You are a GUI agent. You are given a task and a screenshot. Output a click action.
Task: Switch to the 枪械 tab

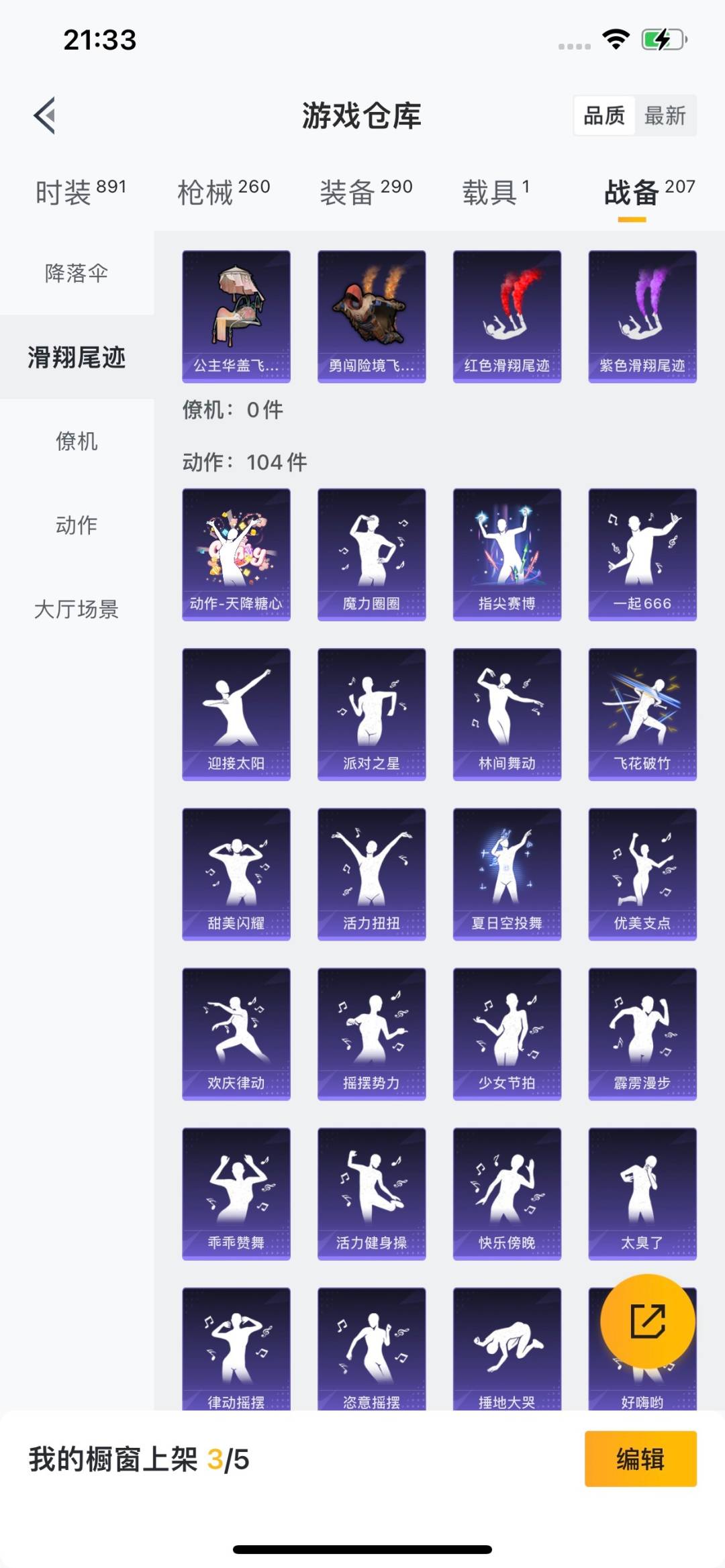tap(224, 192)
